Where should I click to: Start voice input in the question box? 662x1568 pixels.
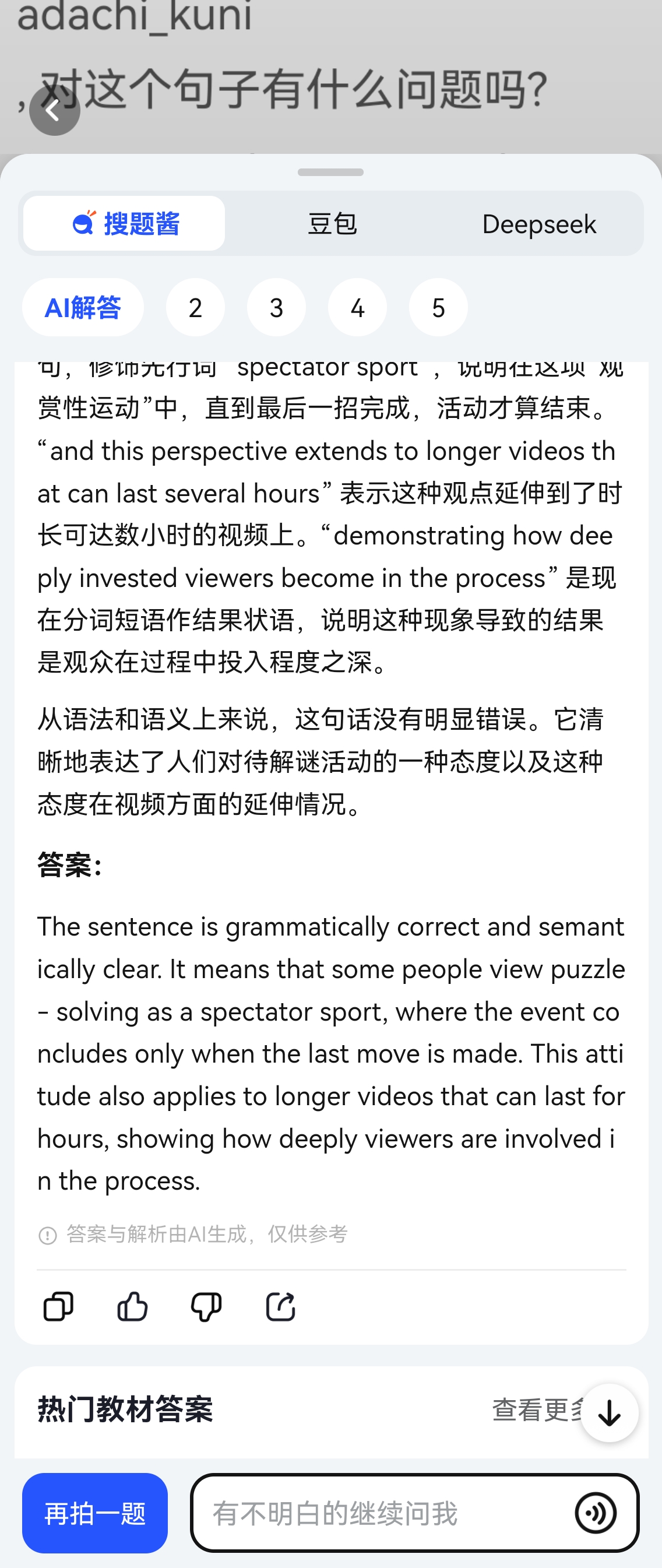tap(595, 1513)
